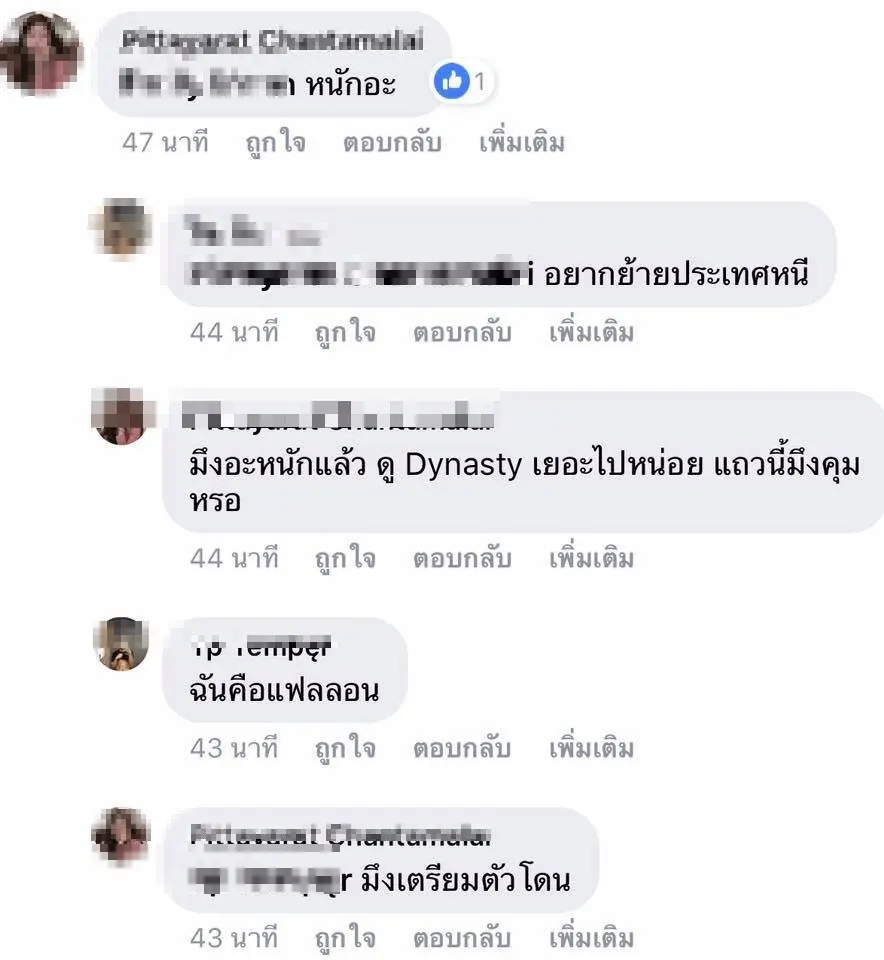Show more options for "อยากย้ายประเทศหนี" reply
This screenshot has height=960, width=884.
[591, 332]
